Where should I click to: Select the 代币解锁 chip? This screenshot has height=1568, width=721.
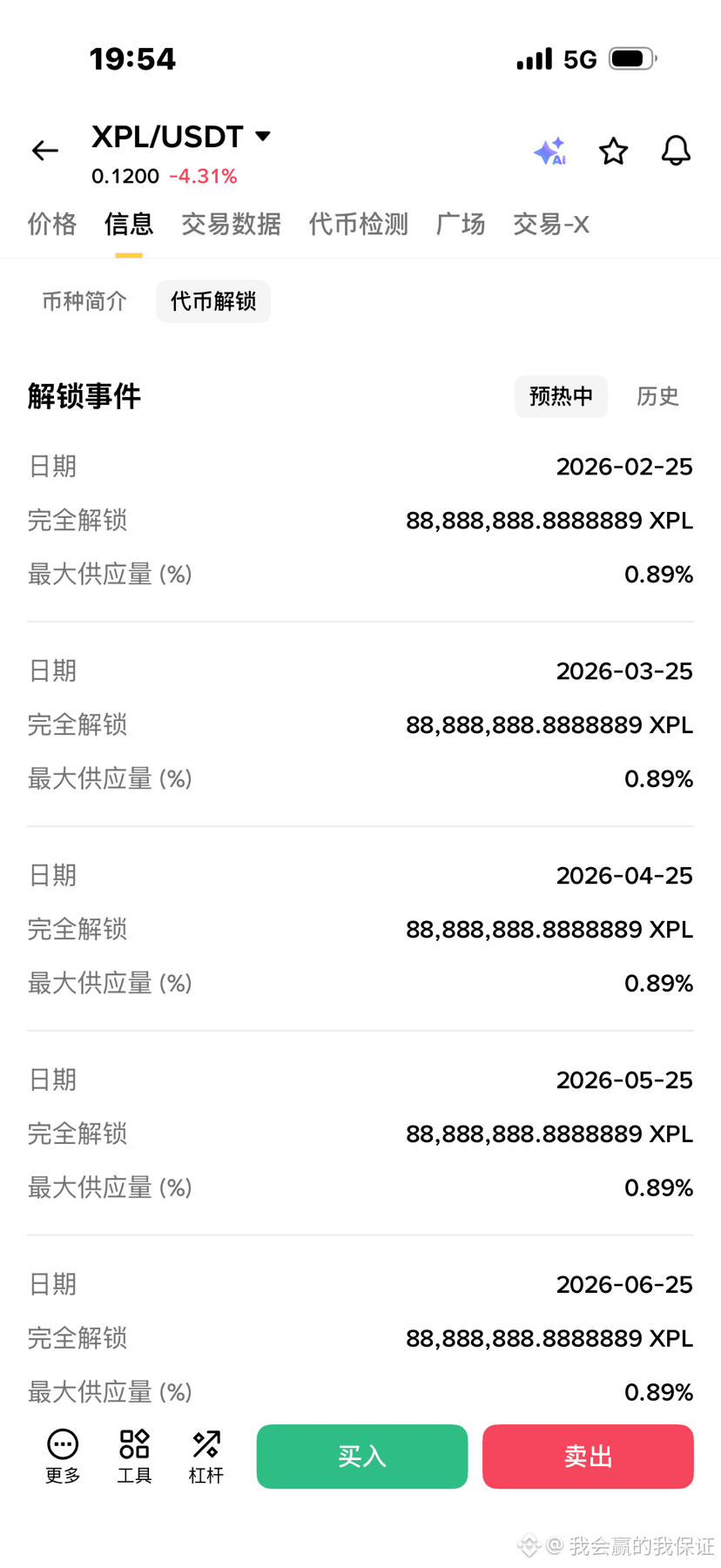tap(213, 301)
